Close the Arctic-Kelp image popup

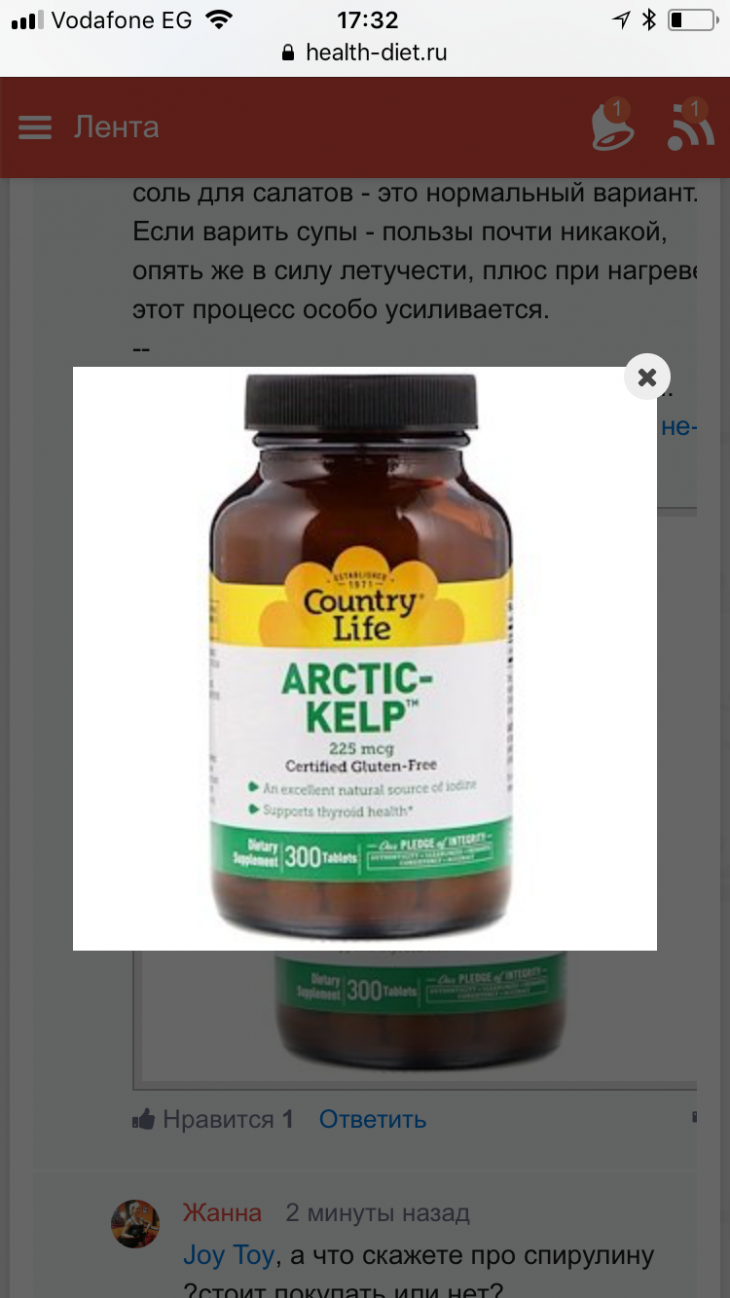click(646, 377)
